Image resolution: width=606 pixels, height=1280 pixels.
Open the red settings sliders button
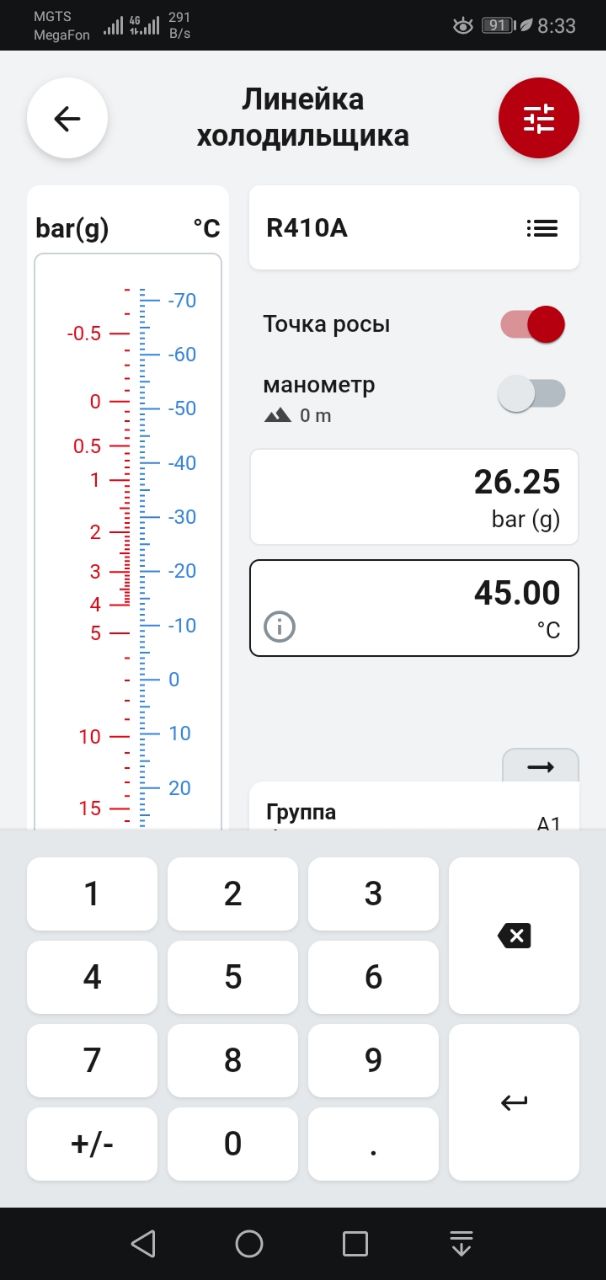539,119
